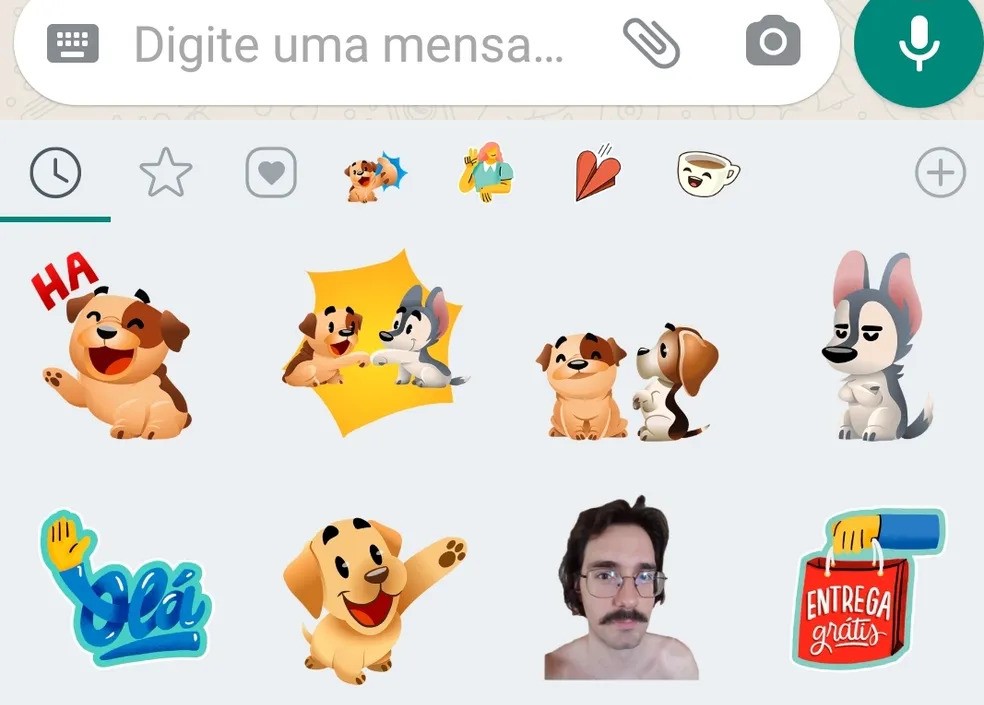Show recently used stickers tab
Image resolution: width=984 pixels, height=705 pixels.
(x=55, y=175)
